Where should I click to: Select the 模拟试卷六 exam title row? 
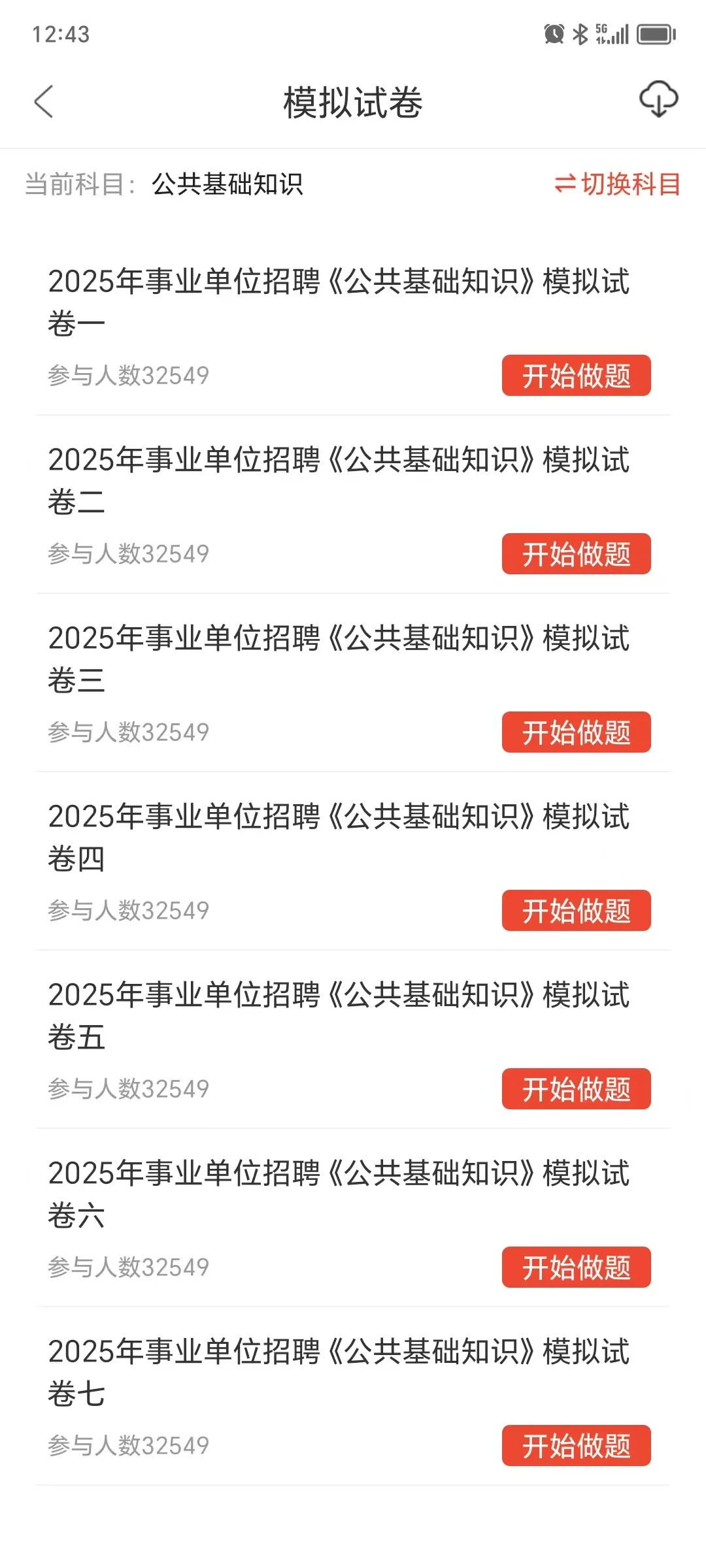[339, 1193]
